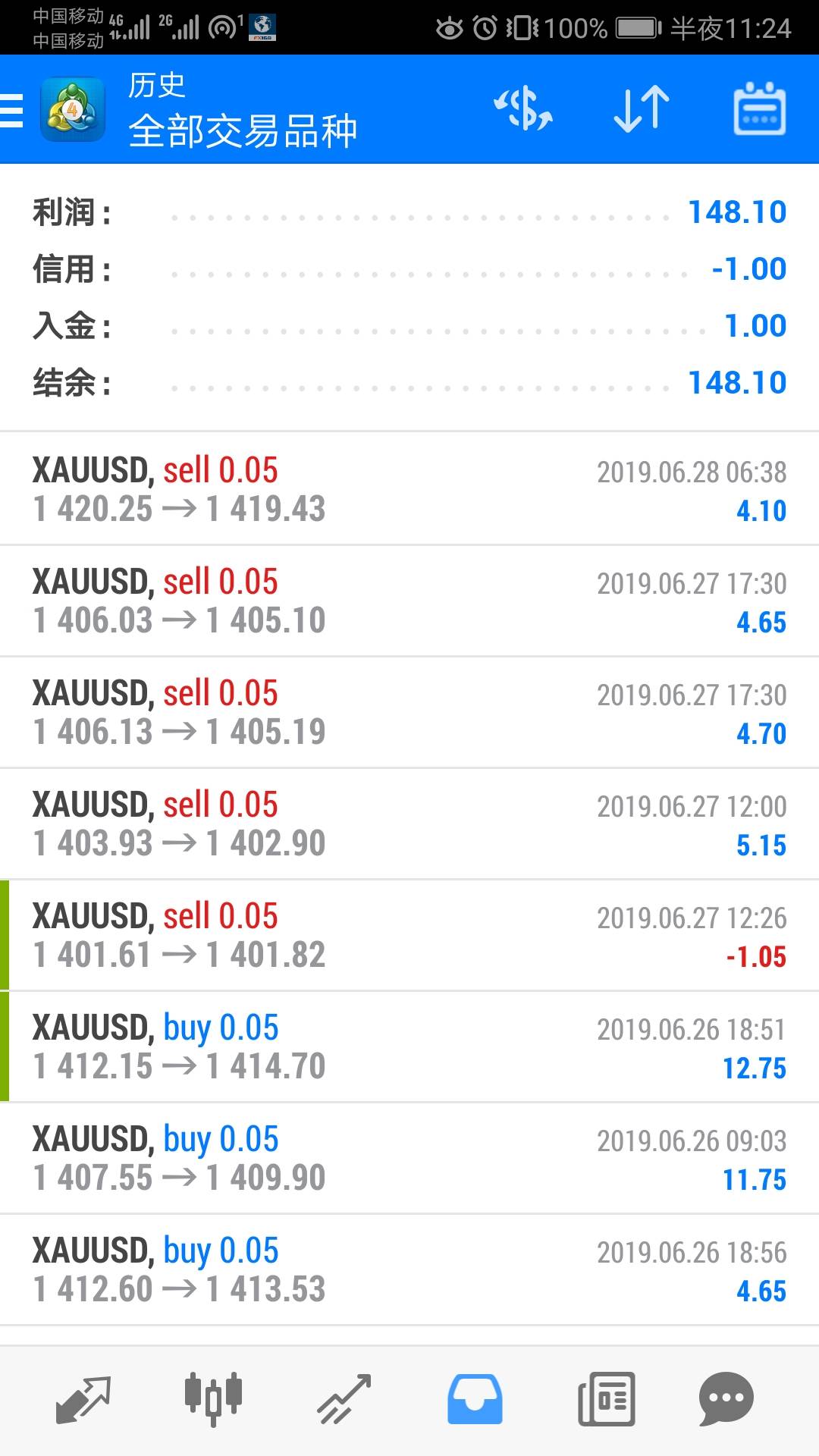Open the calendar date range picker

coord(759,110)
